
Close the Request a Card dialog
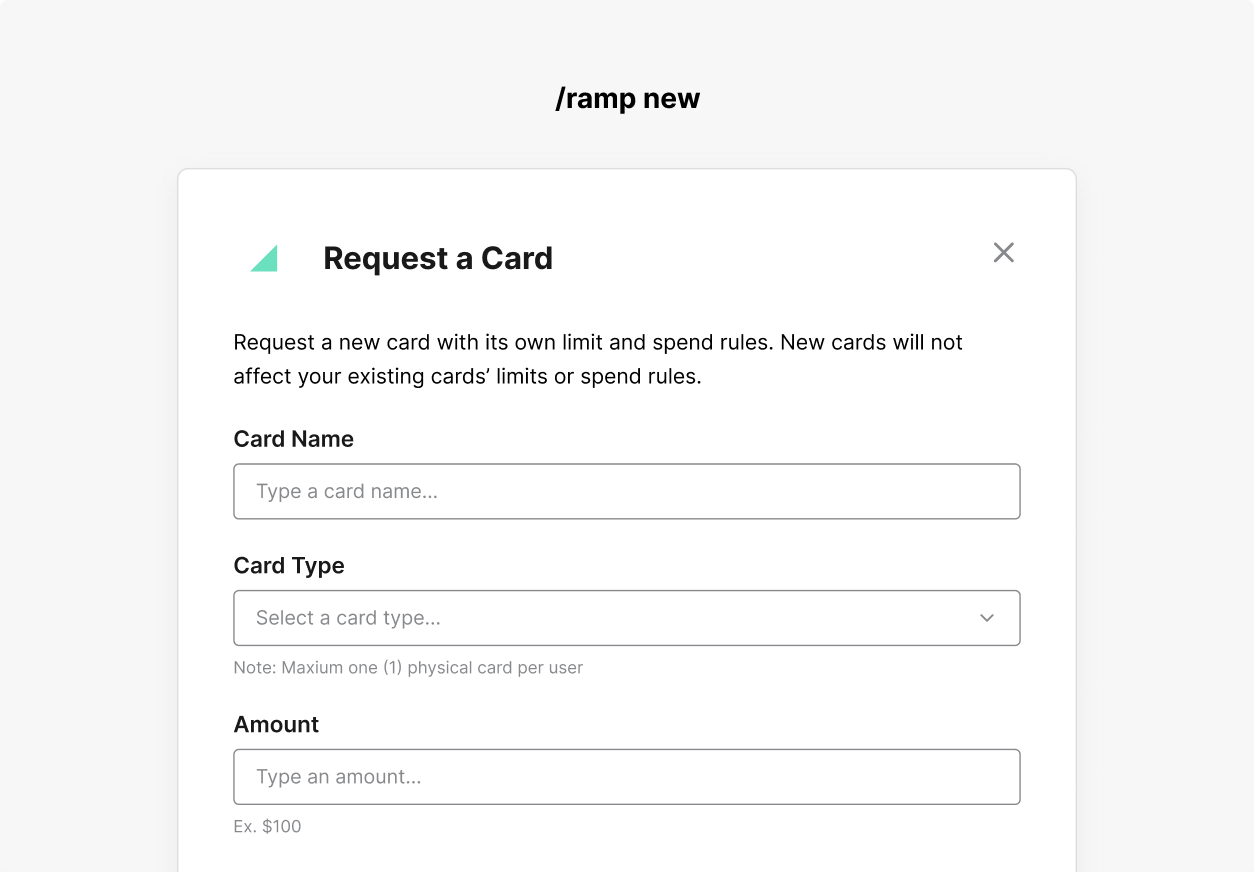(1003, 253)
